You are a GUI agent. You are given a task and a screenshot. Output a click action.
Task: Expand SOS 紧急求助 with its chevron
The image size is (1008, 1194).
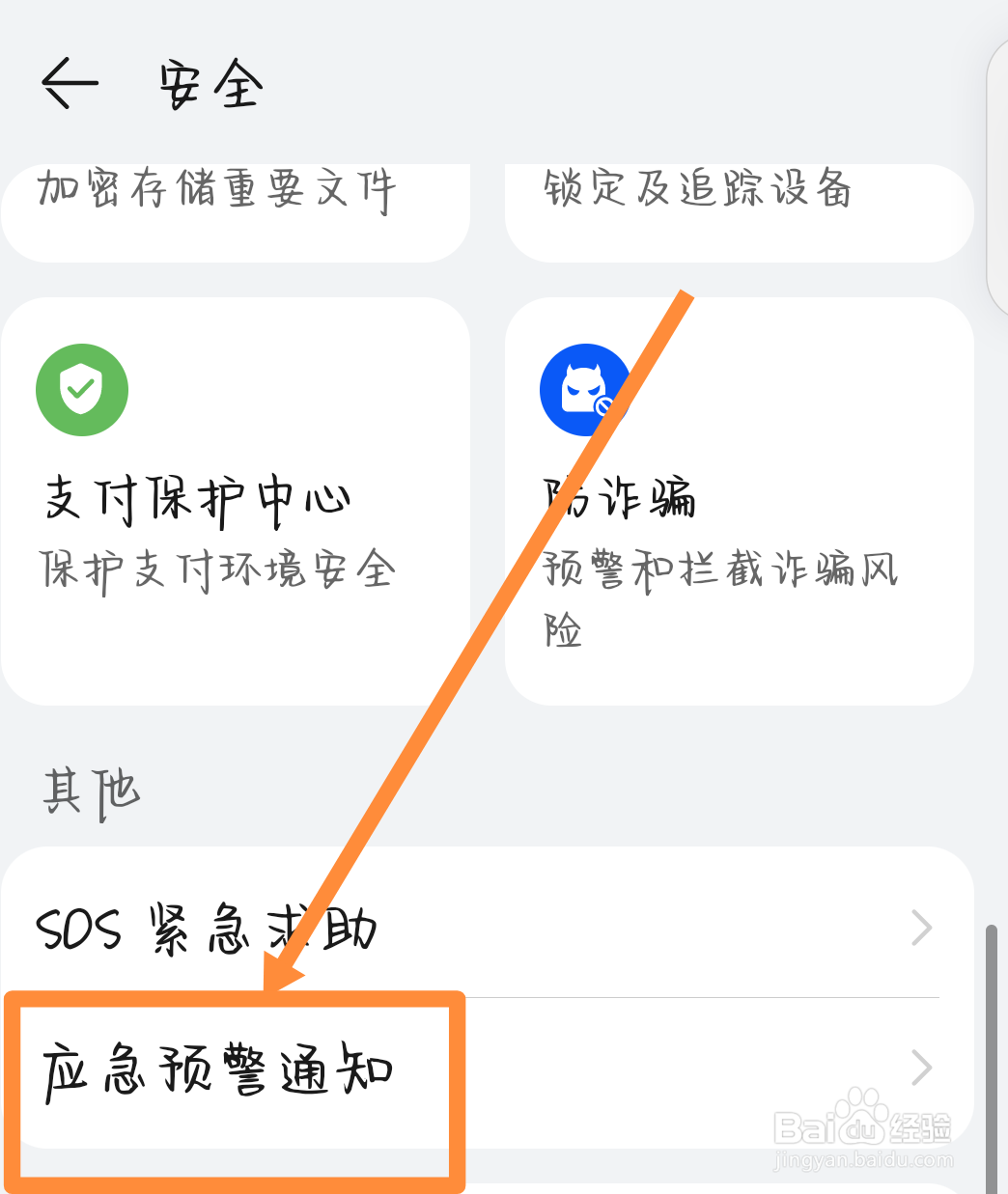[920, 928]
